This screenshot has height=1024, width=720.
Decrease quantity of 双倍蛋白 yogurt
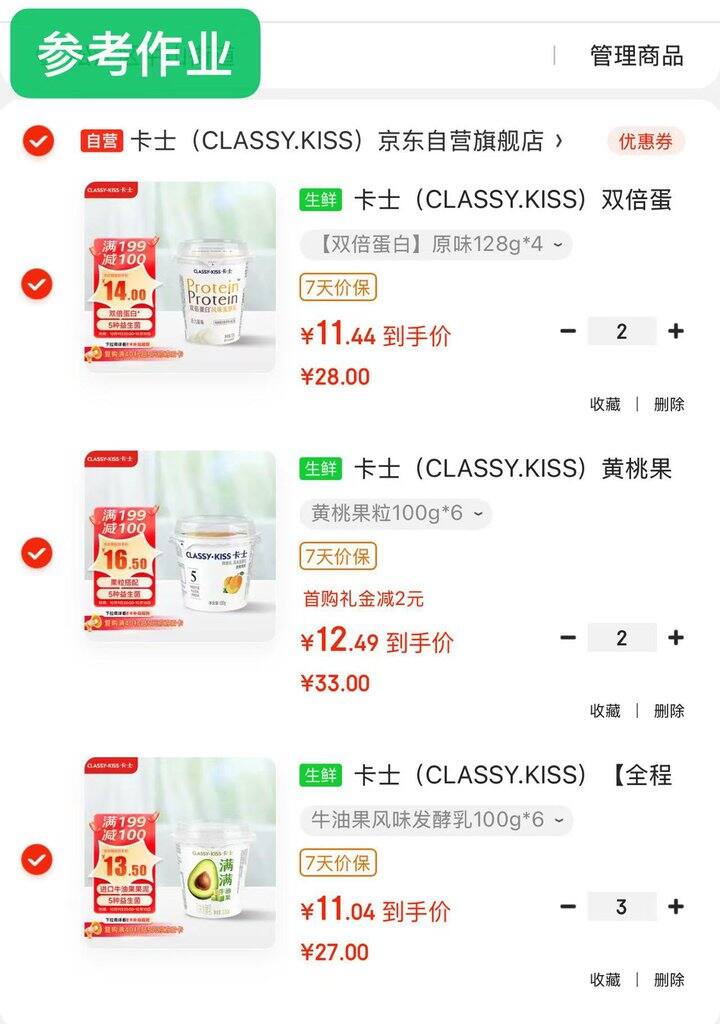pyautogui.click(x=568, y=331)
